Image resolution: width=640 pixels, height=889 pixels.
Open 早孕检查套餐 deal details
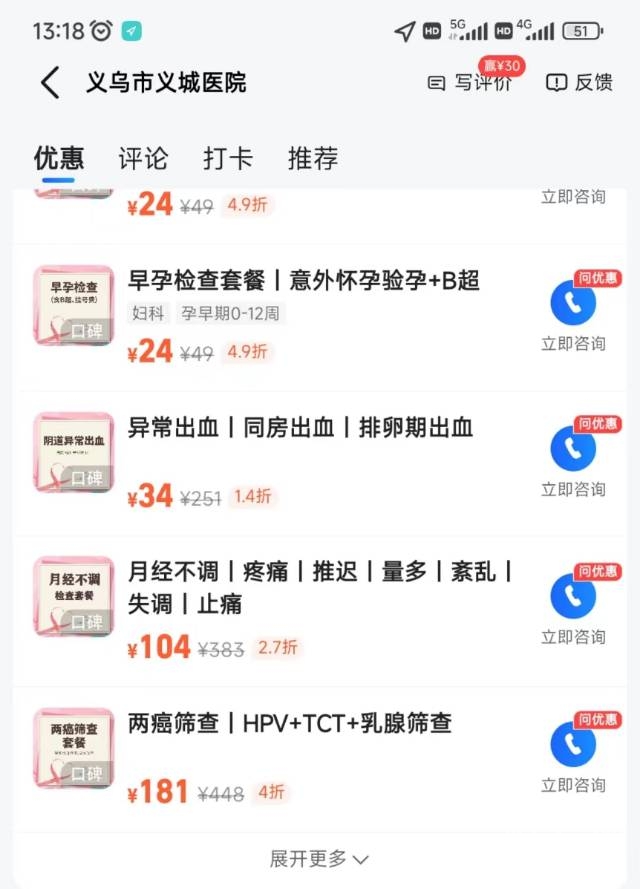[304, 281]
